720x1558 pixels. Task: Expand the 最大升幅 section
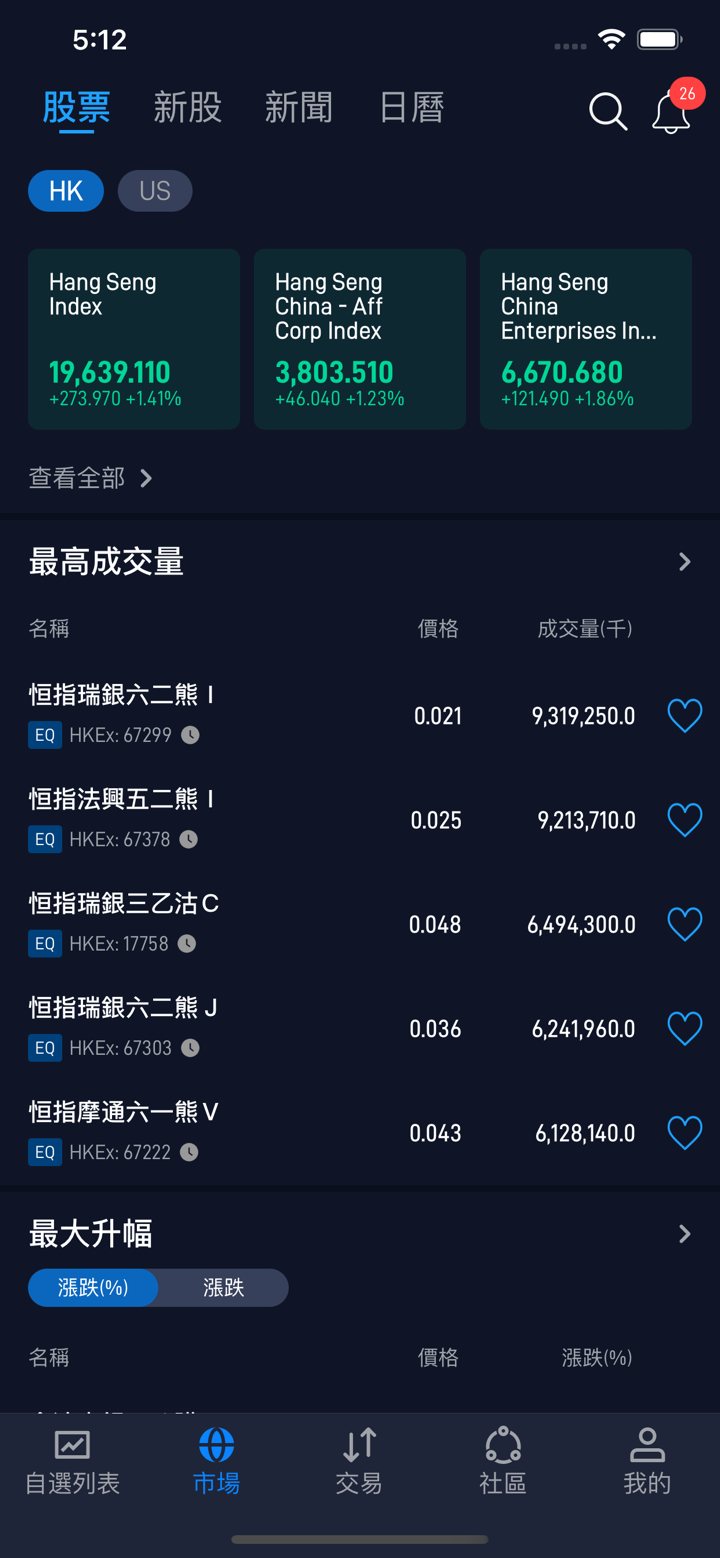684,1234
